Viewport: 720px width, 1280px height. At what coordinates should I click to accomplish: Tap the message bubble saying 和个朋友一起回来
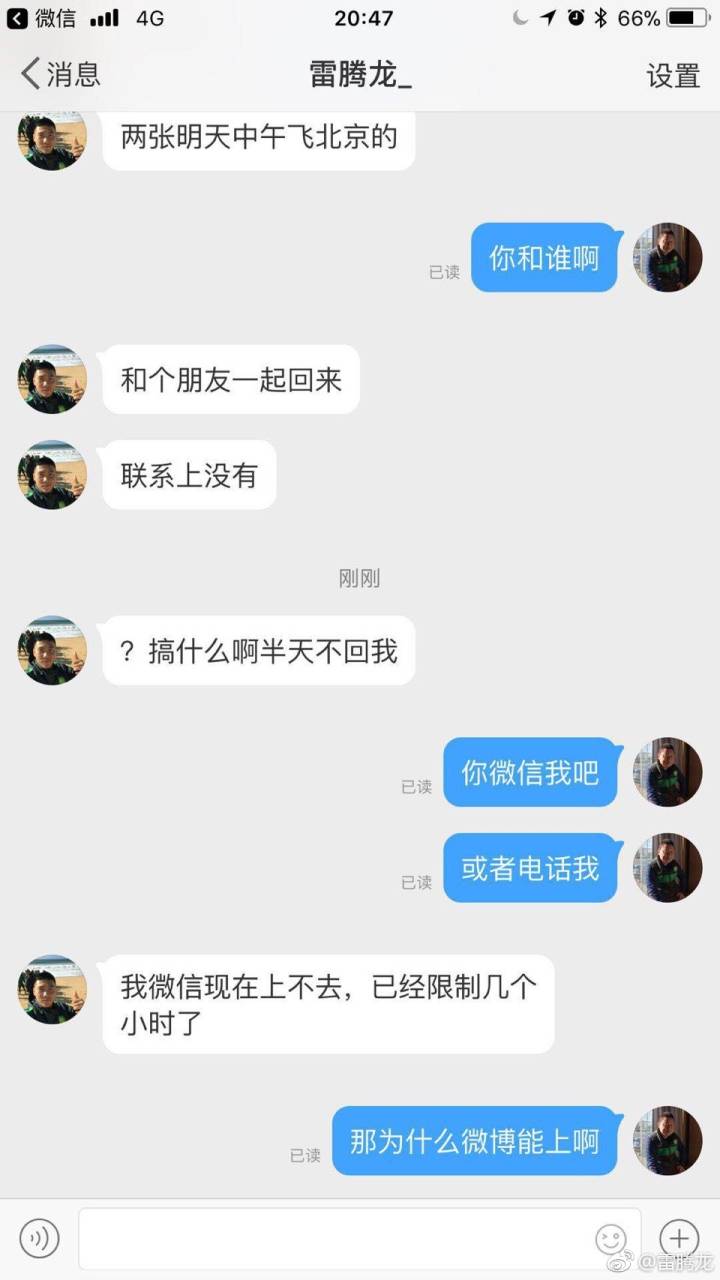pyautogui.click(x=230, y=379)
